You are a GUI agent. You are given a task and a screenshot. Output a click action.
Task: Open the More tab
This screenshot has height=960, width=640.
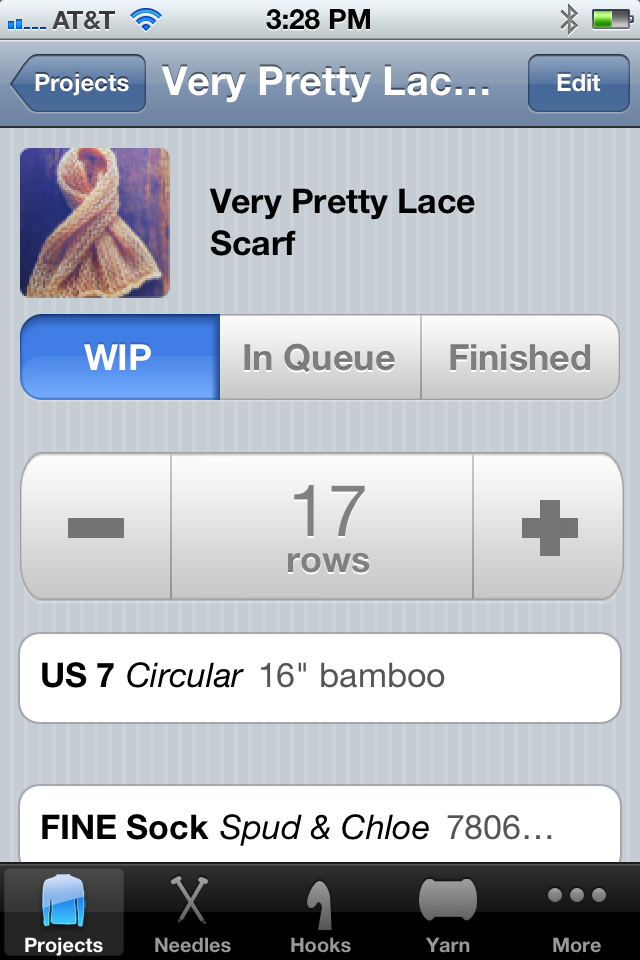point(576,913)
